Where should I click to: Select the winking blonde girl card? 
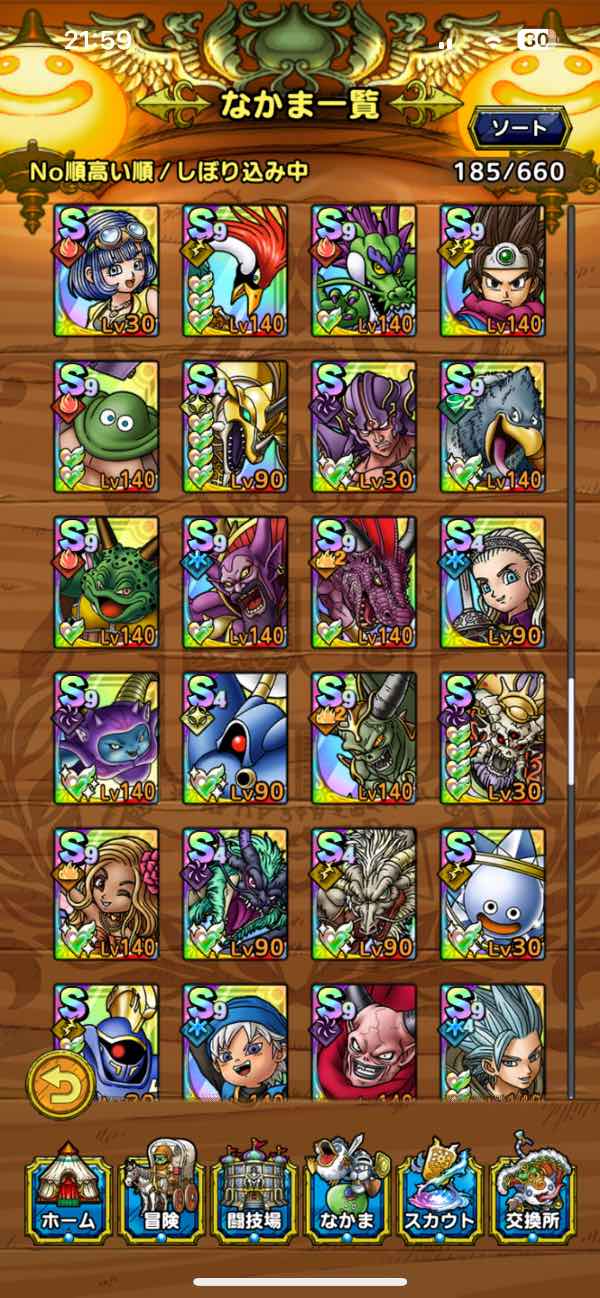[x=107, y=892]
